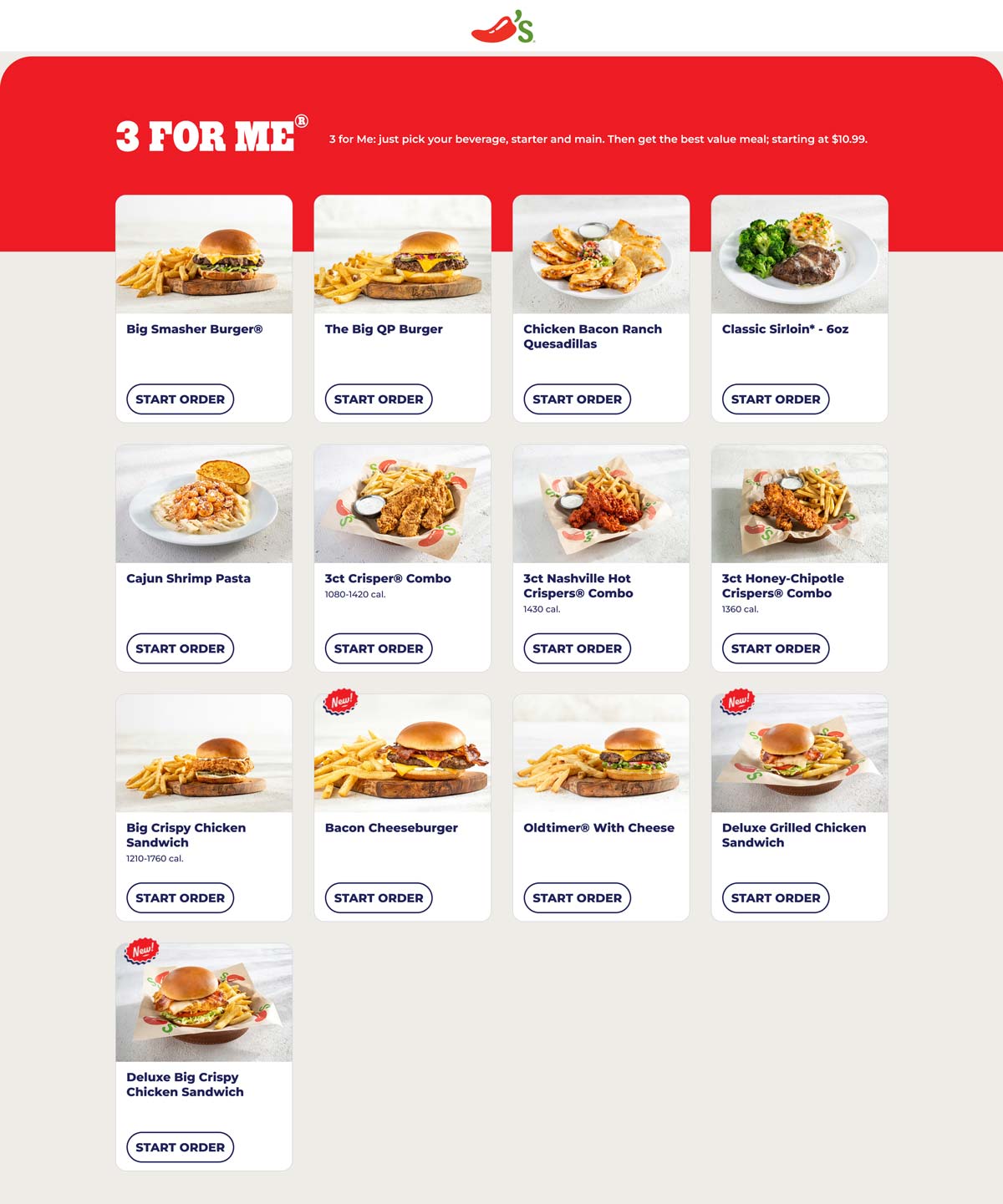The width and height of the screenshot is (1003, 1204).
Task: Open the Classic Sirloin dish photo
Action: click(799, 254)
